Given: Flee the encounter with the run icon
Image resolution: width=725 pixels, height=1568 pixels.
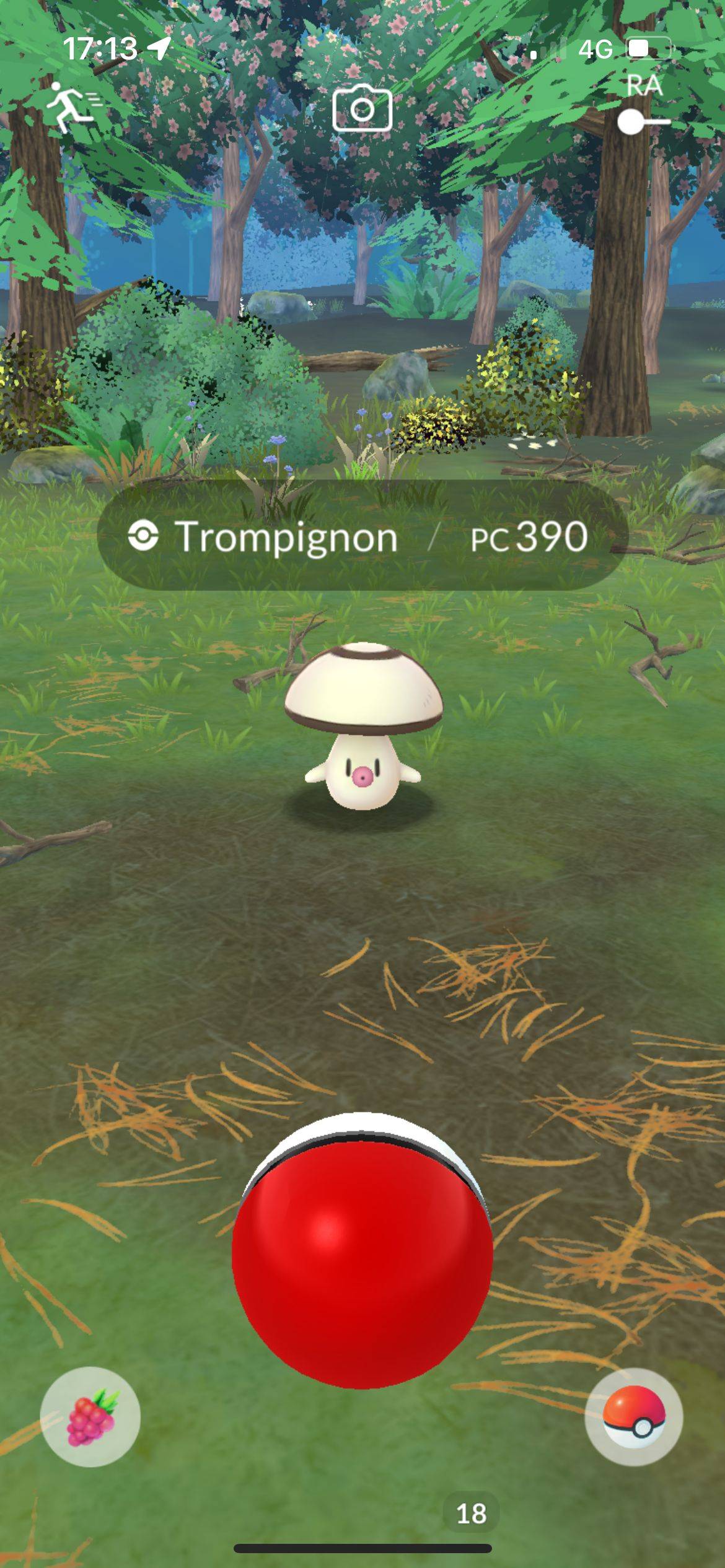Looking at the screenshot, I should [73, 108].
